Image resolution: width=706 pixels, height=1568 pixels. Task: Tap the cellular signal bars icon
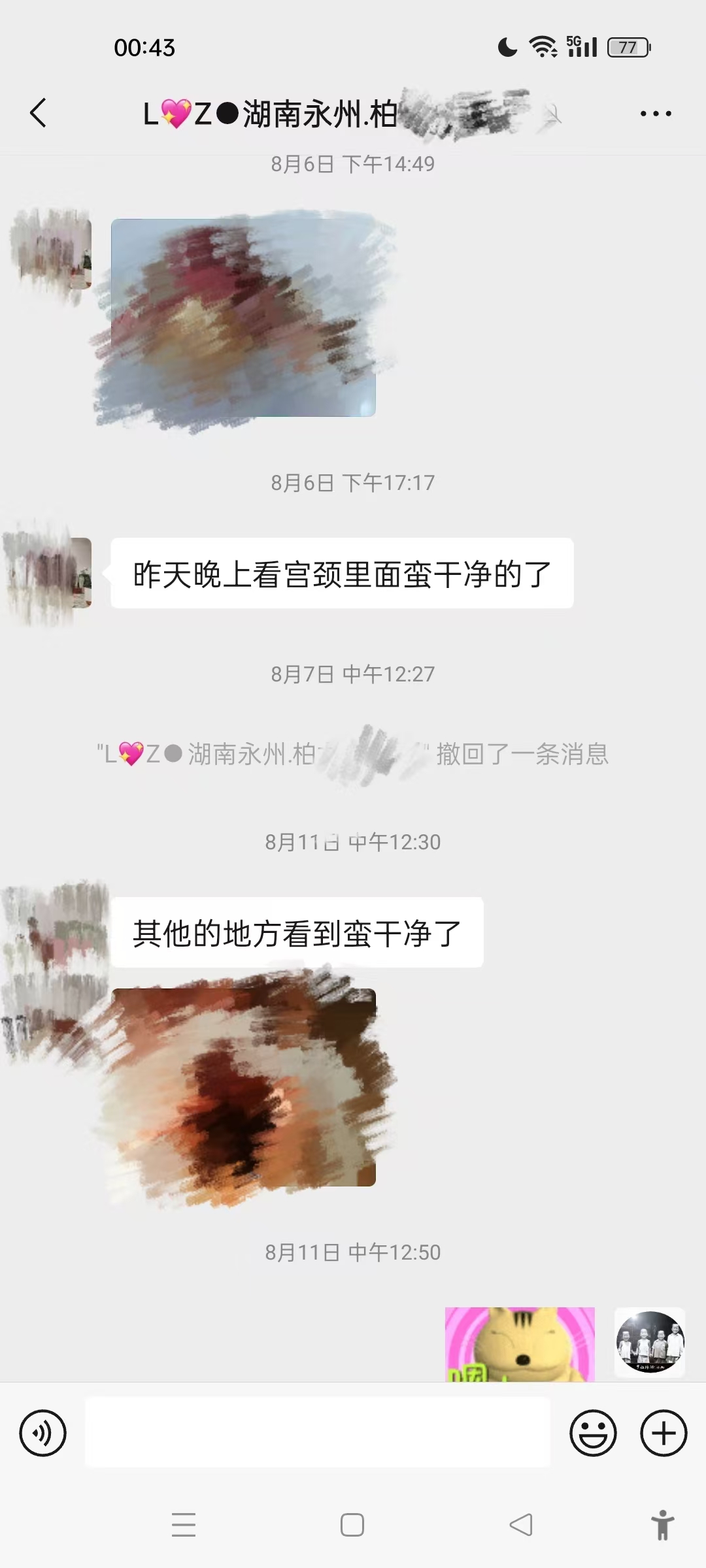585,47
